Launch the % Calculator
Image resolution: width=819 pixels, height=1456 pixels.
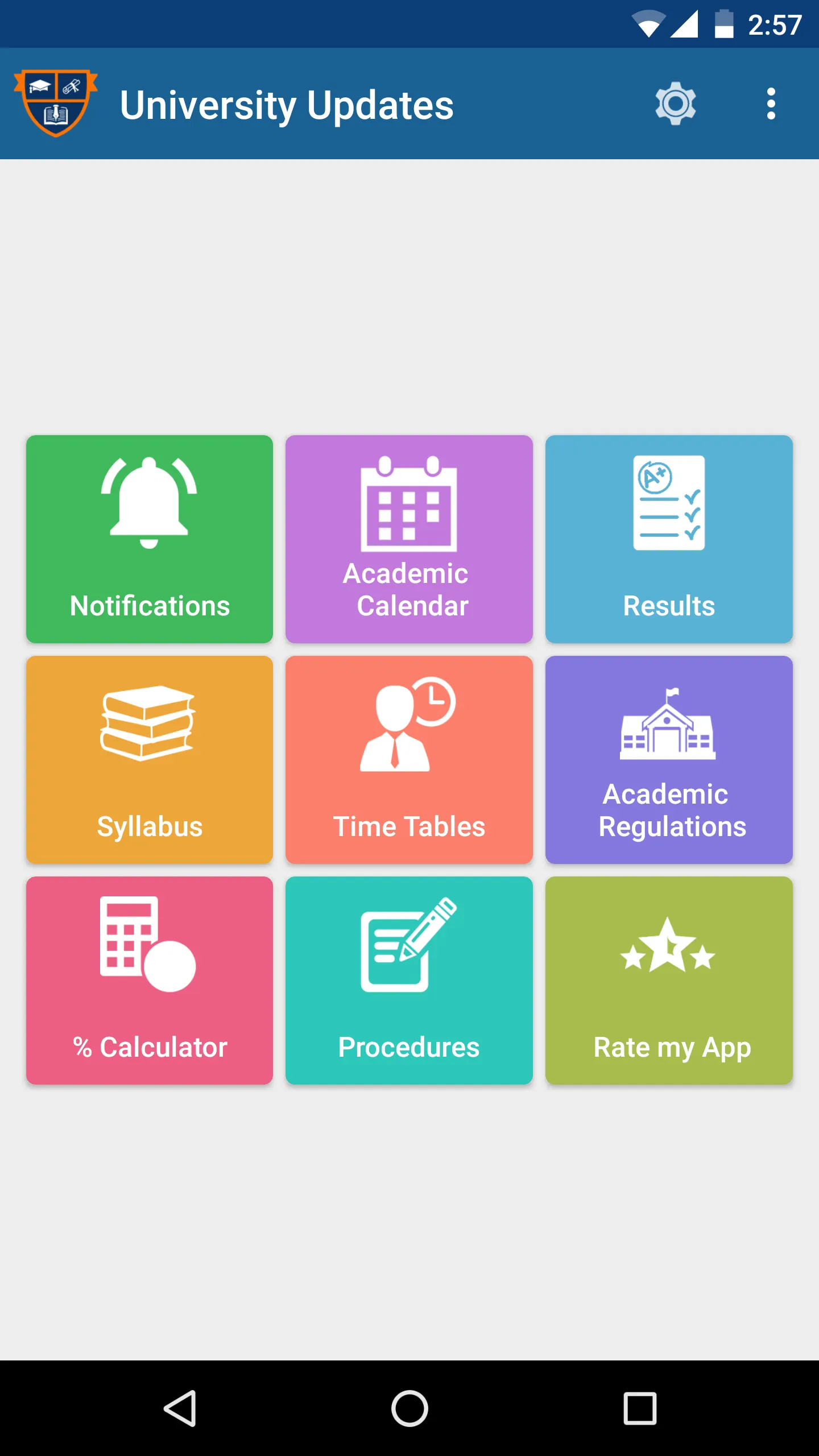[x=150, y=981]
